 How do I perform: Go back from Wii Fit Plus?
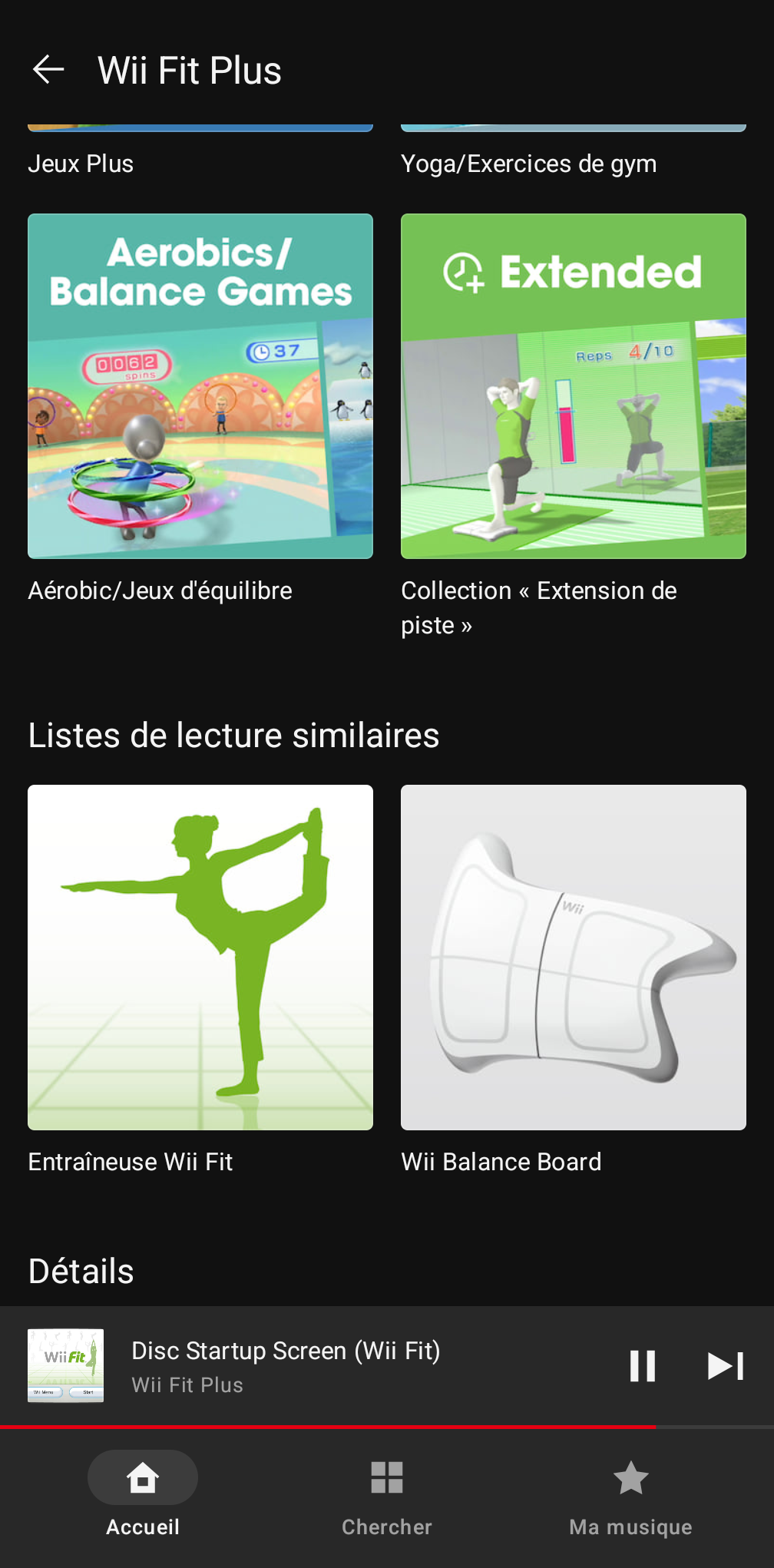click(x=48, y=70)
